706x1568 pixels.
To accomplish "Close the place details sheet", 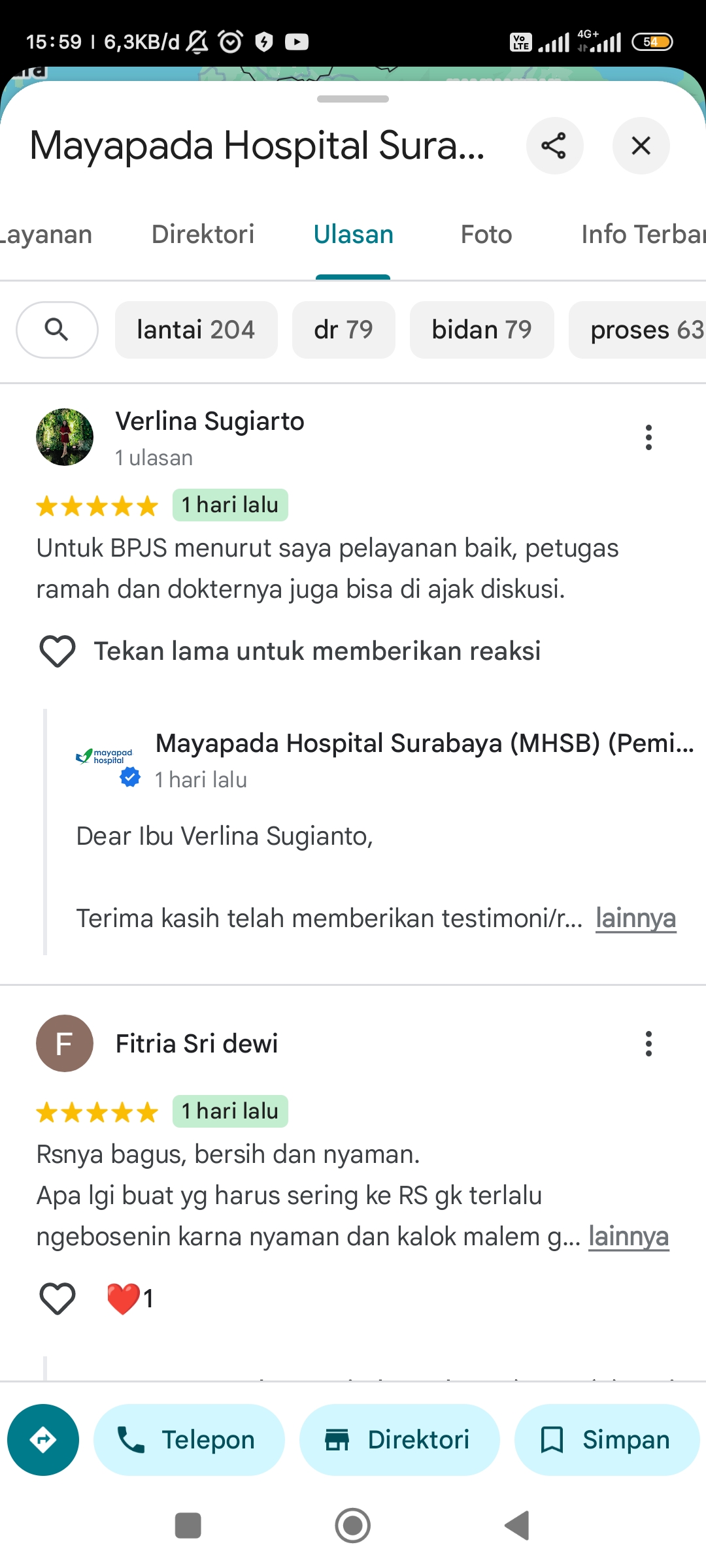I will tap(641, 146).
